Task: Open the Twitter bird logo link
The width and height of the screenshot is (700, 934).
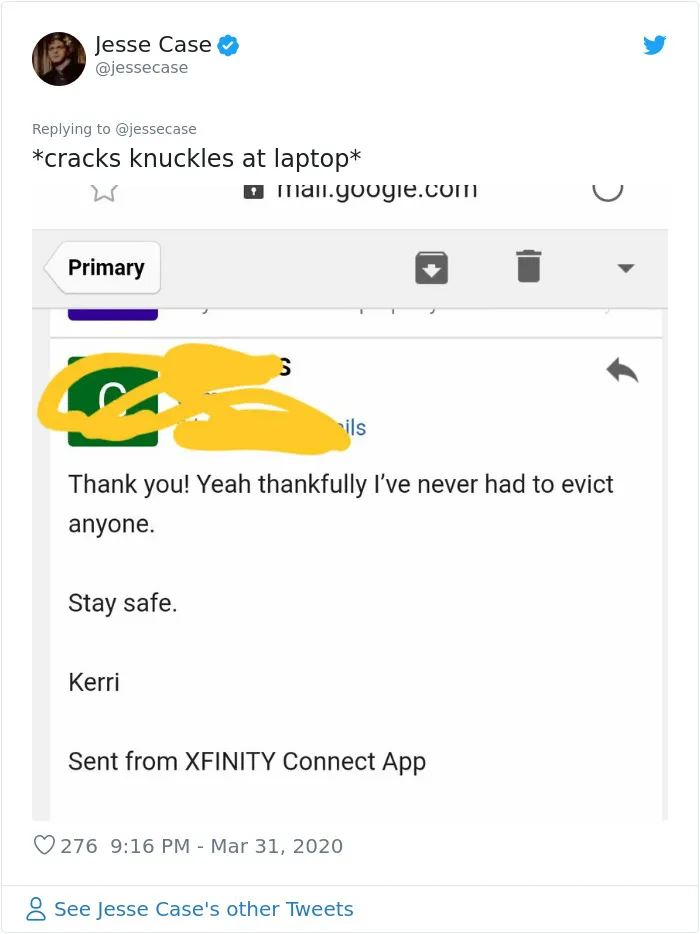Action: 654,45
